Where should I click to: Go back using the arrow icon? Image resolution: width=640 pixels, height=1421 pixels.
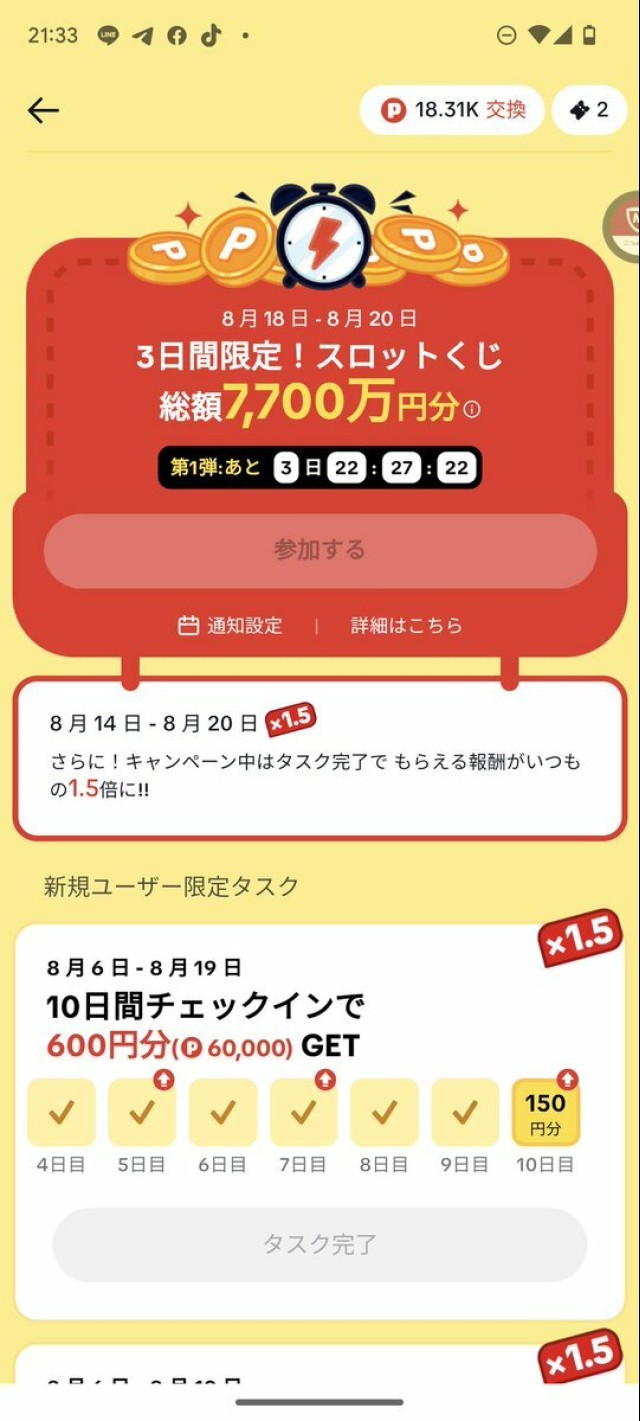(x=43, y=110)
